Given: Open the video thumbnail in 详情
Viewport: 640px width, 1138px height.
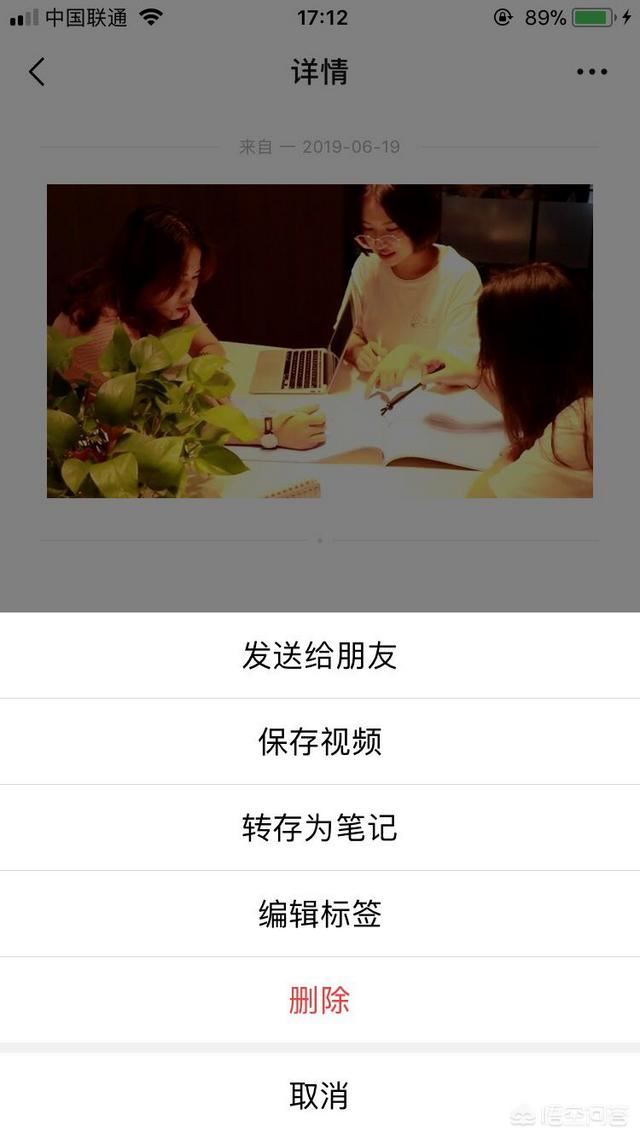Looking at the screenshot, I should pyautogui.click(x=320, y=341).
